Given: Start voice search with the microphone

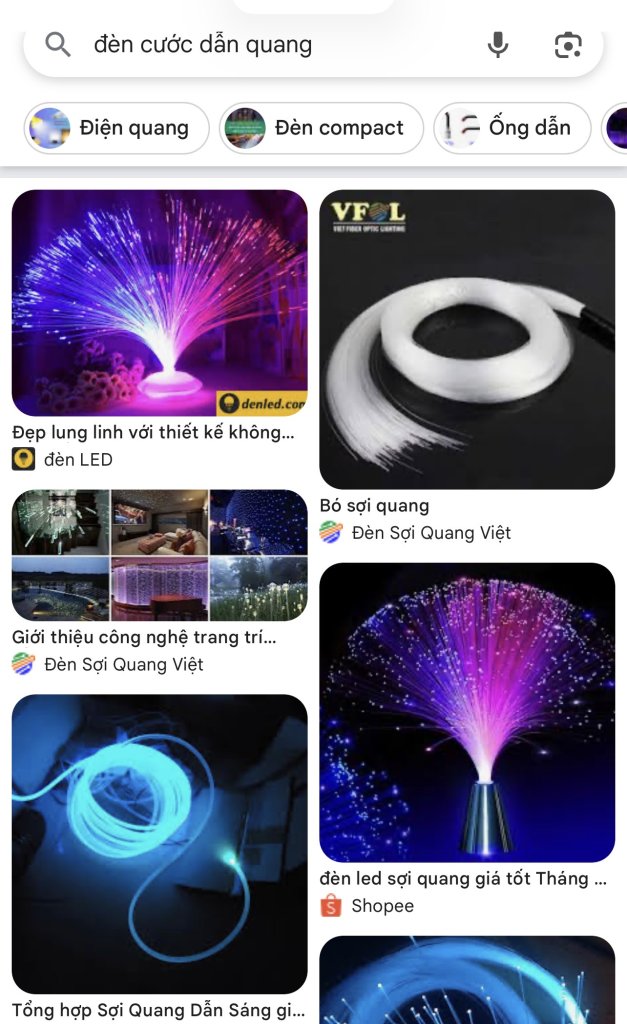Looking at the screenshot, I should [x=498, y=45].
